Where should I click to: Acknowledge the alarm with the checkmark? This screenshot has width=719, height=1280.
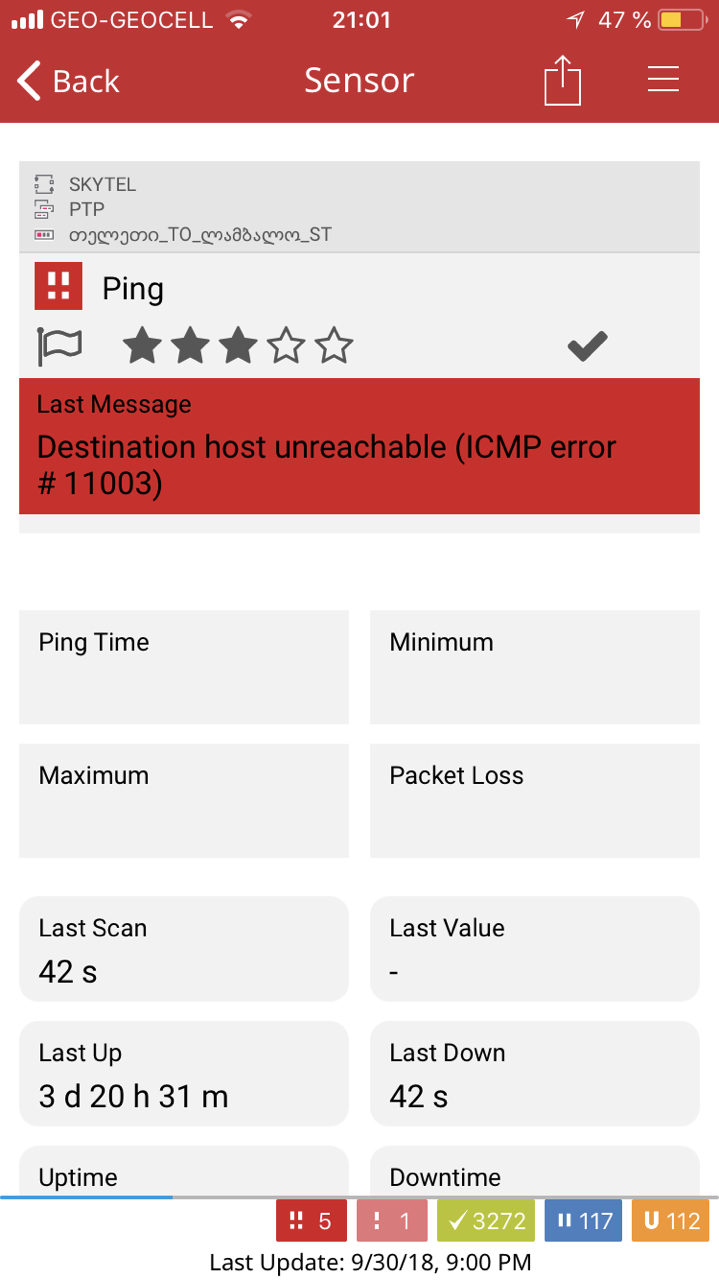tap(587, 347)
